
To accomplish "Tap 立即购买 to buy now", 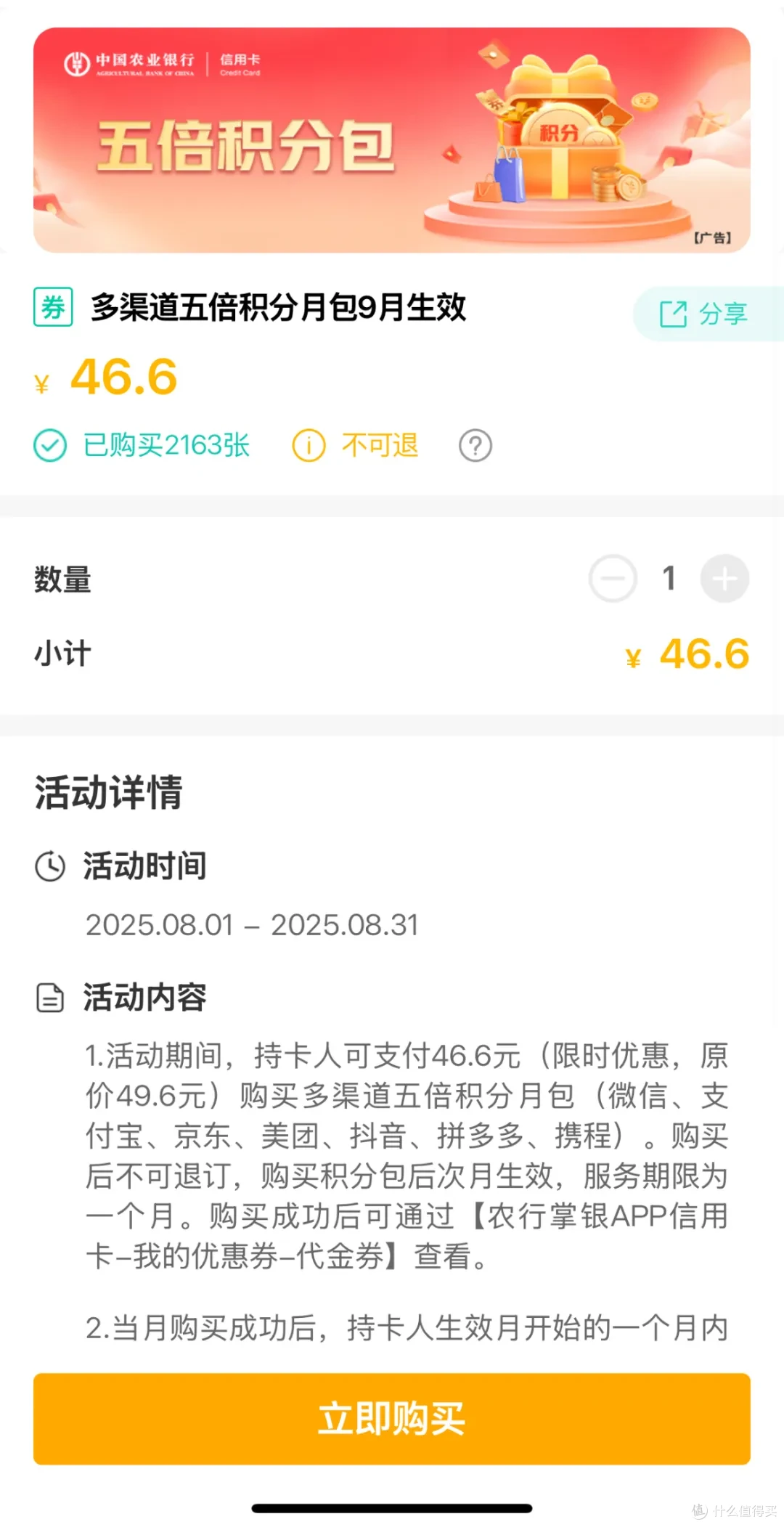I will pyautogui.click(x=392, y=1418).
